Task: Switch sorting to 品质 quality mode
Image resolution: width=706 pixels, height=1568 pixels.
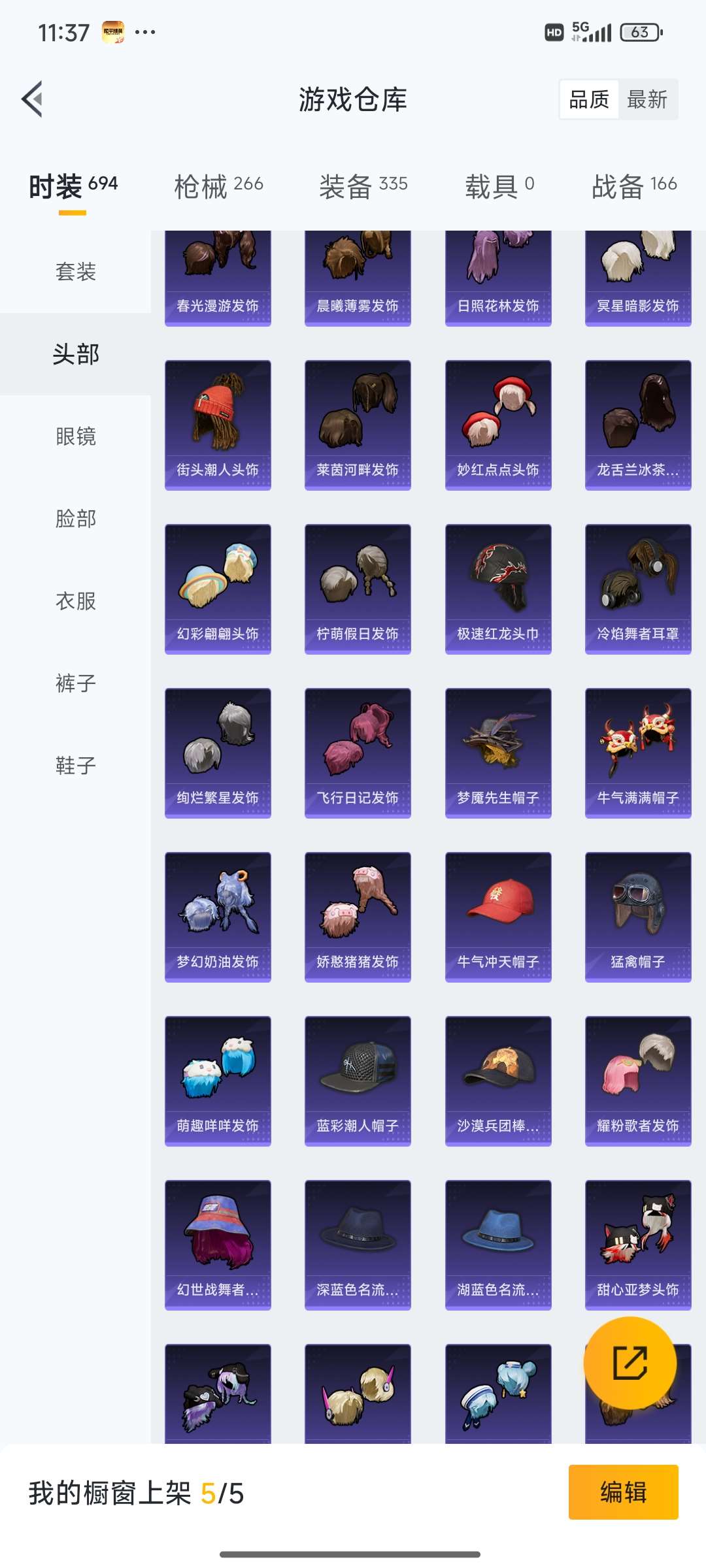Action: tap(588, 99)
